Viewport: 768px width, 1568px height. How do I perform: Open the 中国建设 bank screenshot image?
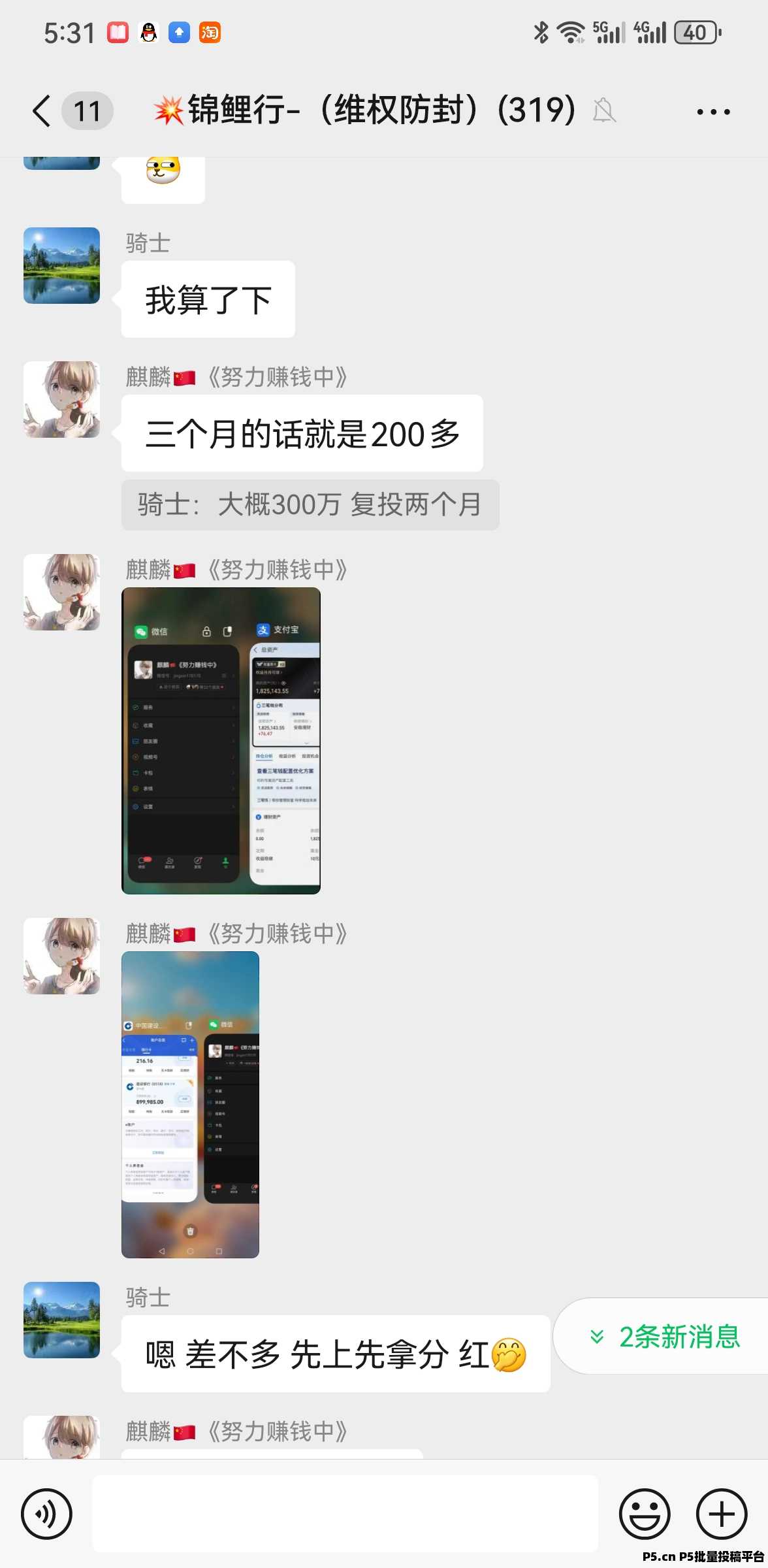[x=190, y=1104]
